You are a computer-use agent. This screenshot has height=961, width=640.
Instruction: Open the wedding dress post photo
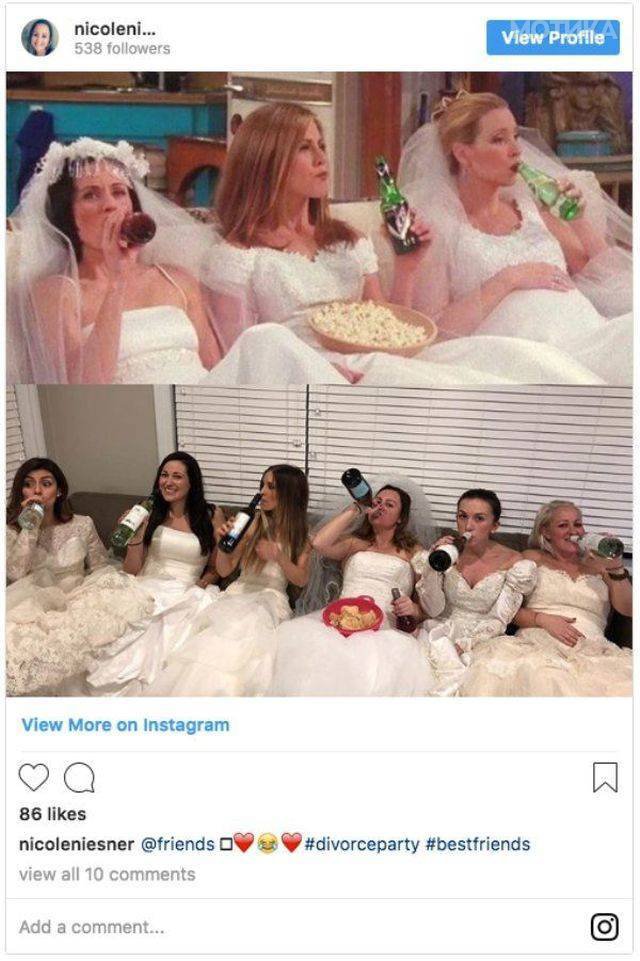(320, 384)
